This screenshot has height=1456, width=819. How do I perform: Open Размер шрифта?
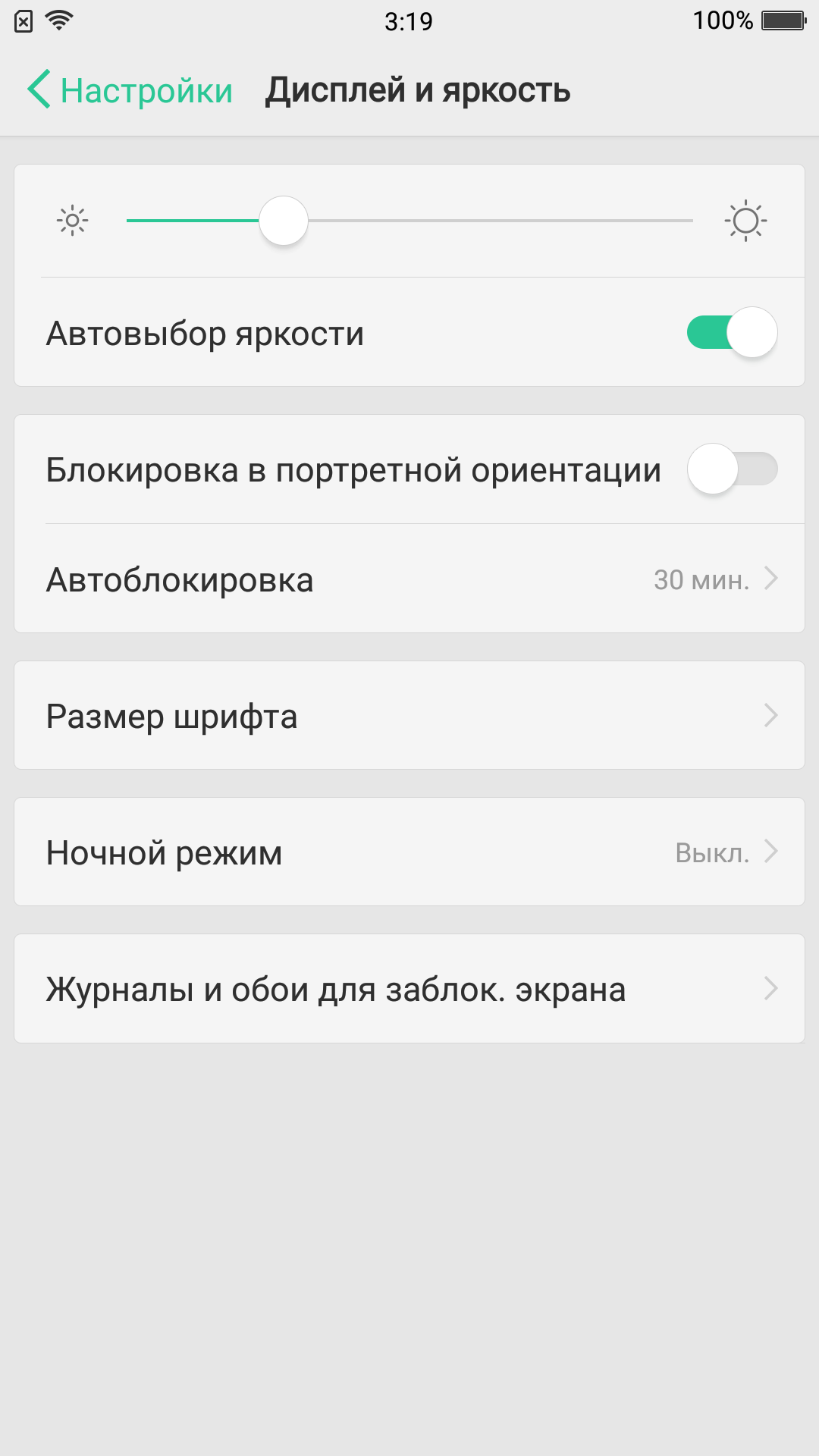tap(409, 715)
